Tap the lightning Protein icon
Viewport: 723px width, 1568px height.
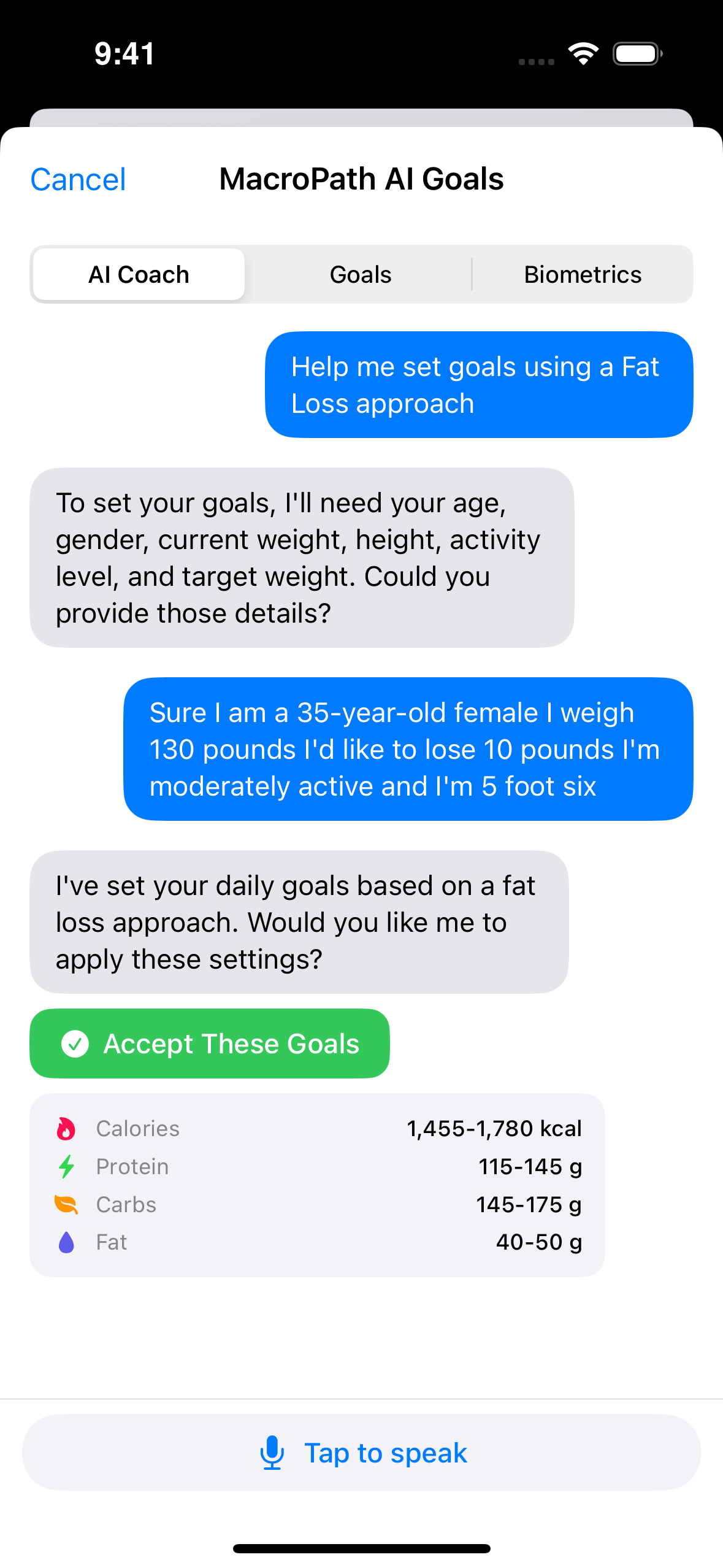(66, 1166)
